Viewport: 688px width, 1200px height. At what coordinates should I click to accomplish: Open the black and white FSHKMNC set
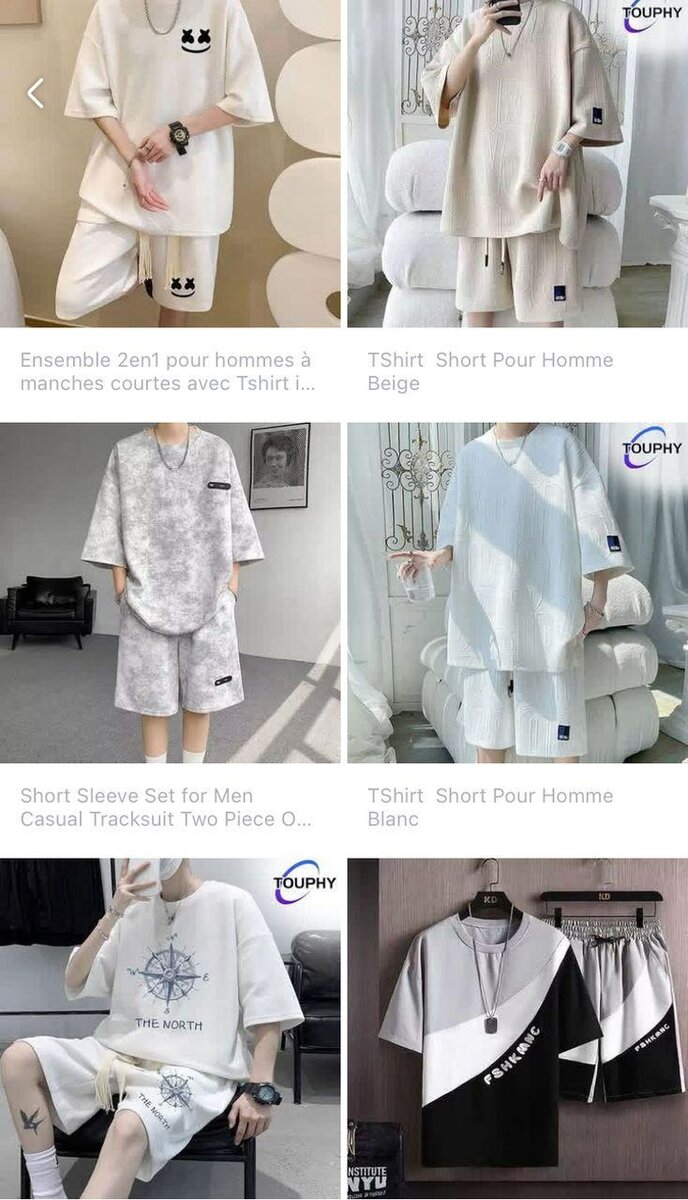click(517, 1030)
